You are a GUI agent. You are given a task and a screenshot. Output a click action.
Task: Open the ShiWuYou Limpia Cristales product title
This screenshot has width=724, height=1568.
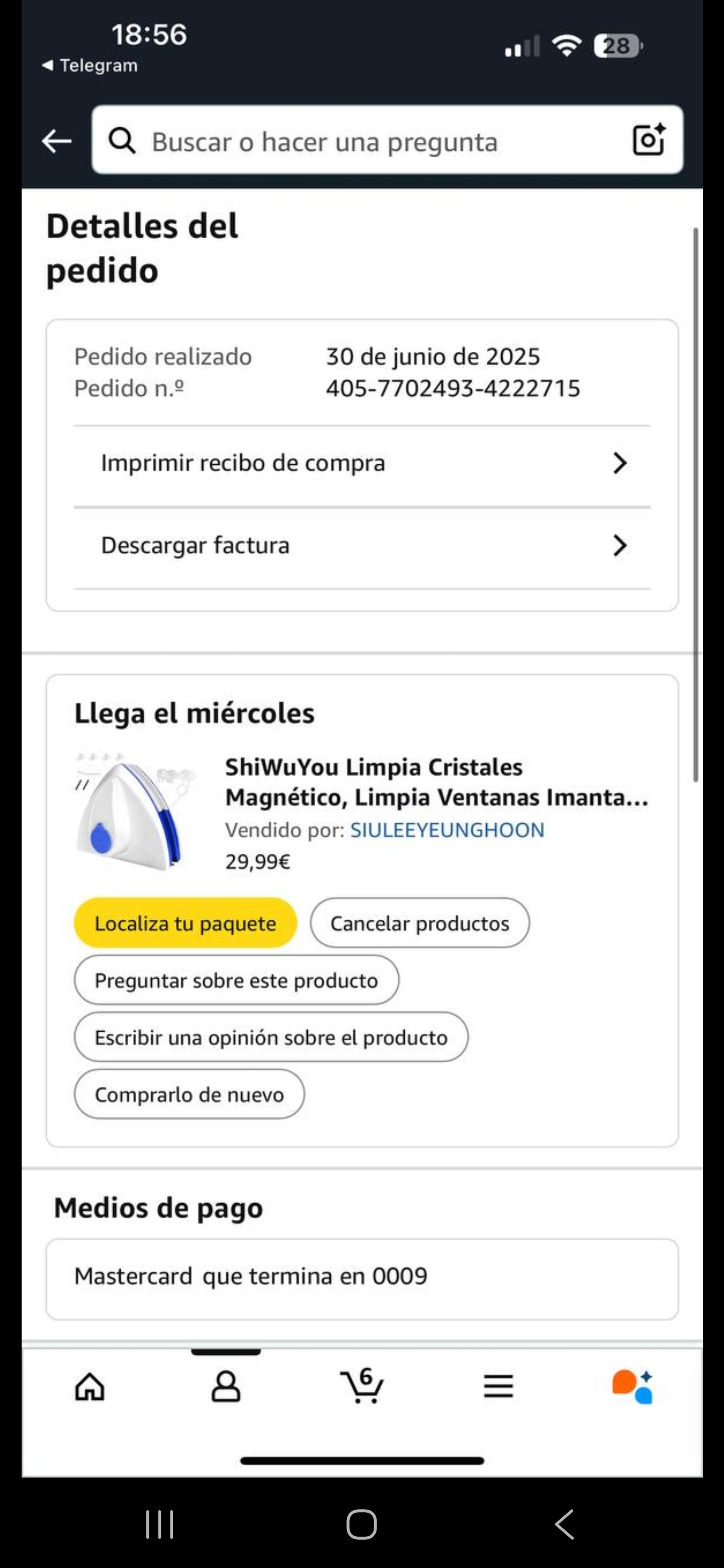coord(436,782)
